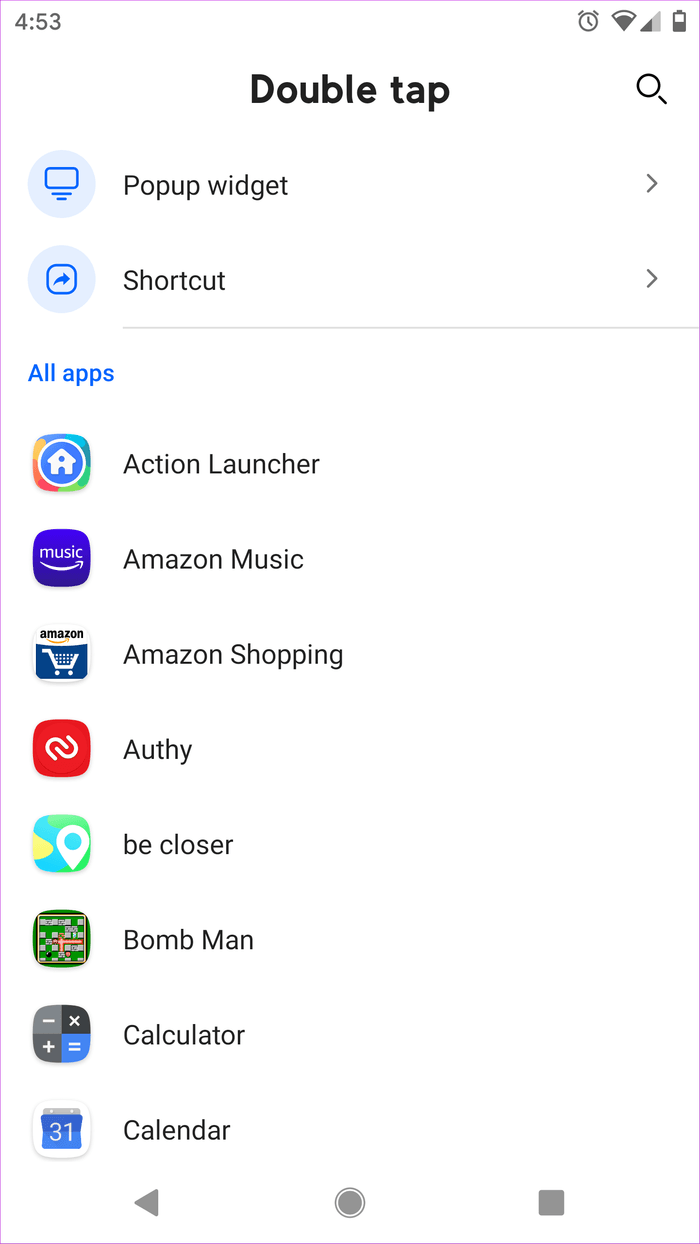Go back using the system back button
The height and width of the screenshot is (1244, 700).
pyautogui.click(x=147, y=1202)
